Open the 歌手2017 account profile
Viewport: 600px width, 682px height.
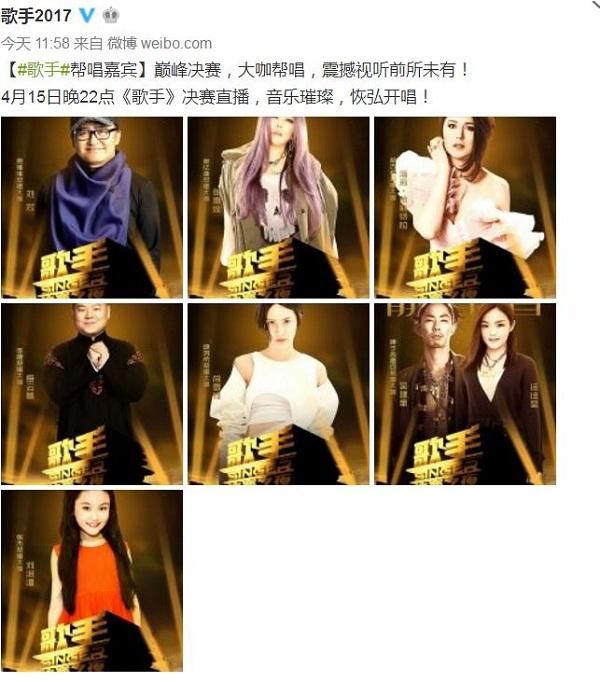point(38,15)
